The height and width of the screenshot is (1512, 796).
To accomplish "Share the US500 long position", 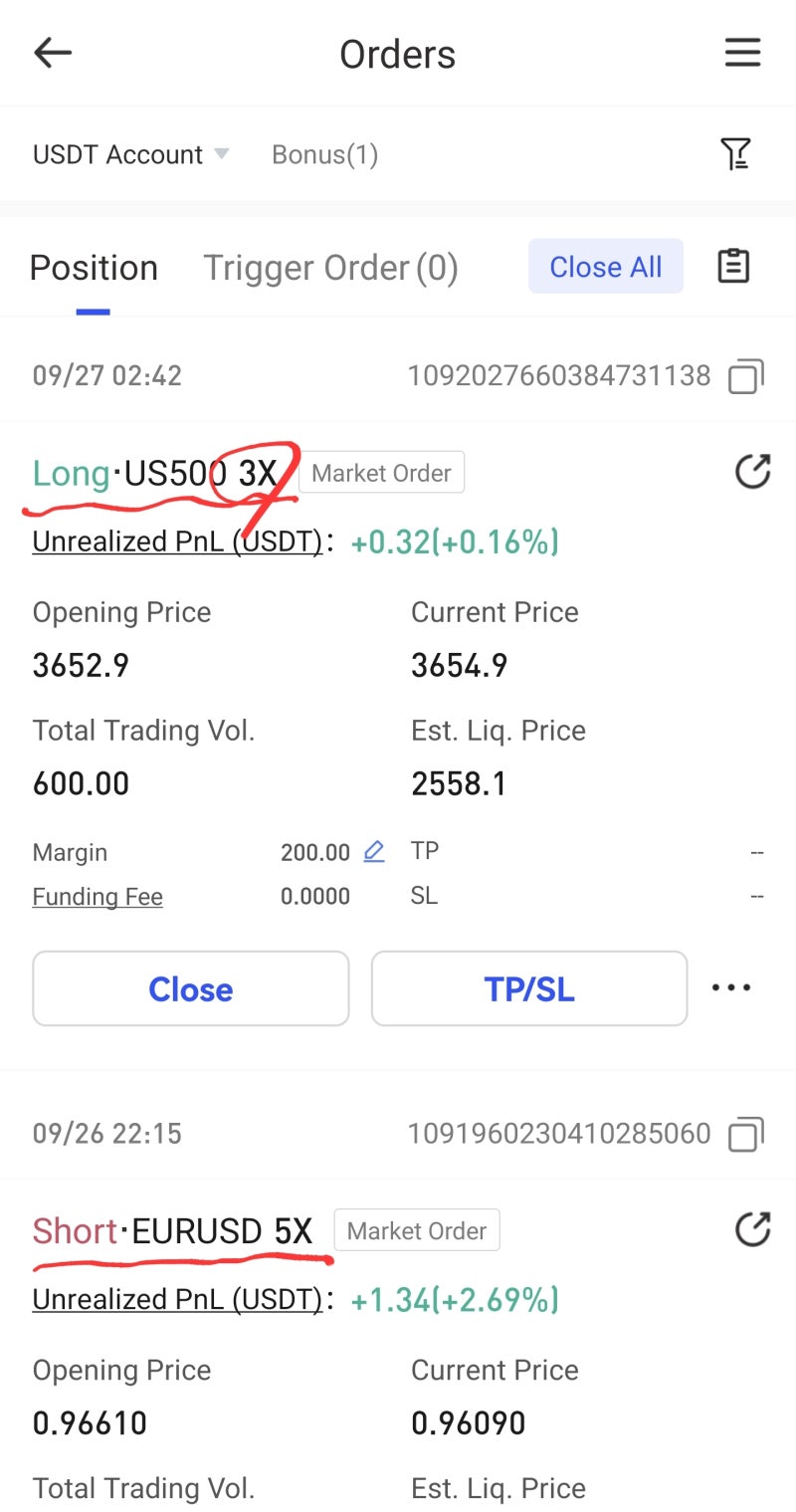I will 752,472.
